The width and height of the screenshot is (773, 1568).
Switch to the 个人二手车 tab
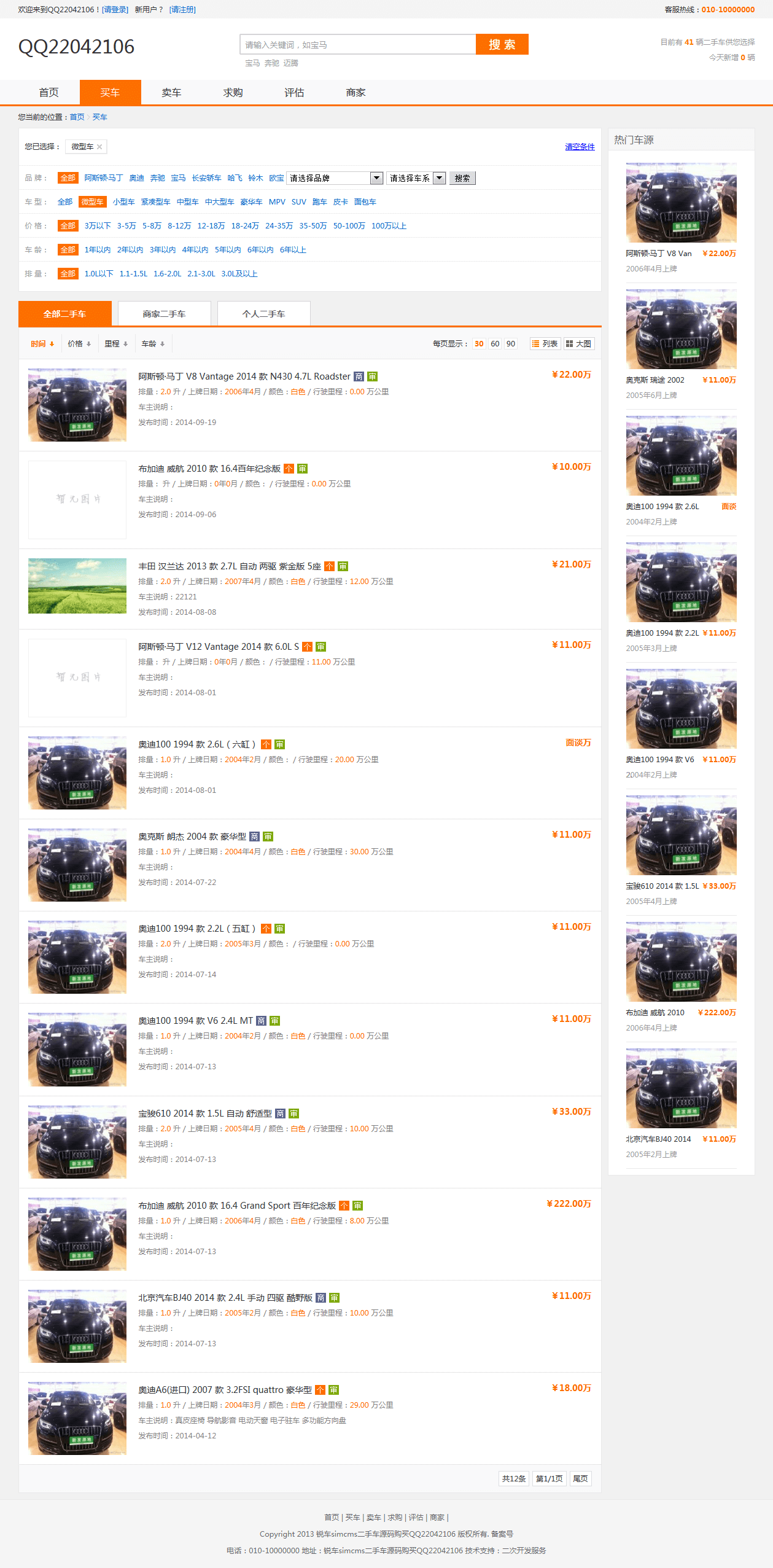(263, 314)
